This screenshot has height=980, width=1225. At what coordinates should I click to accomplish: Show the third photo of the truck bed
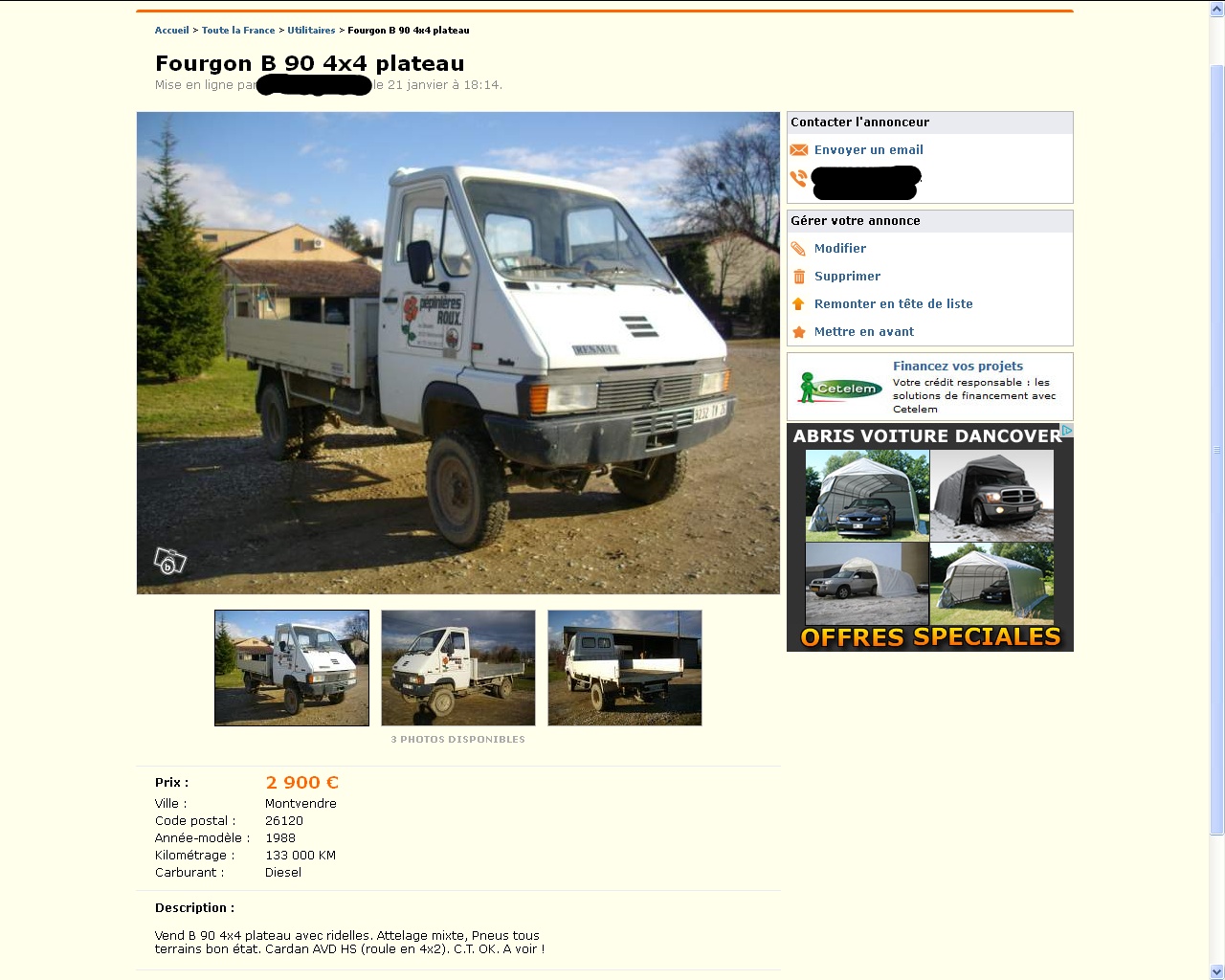pyautogui.click(x=625, y=668)
